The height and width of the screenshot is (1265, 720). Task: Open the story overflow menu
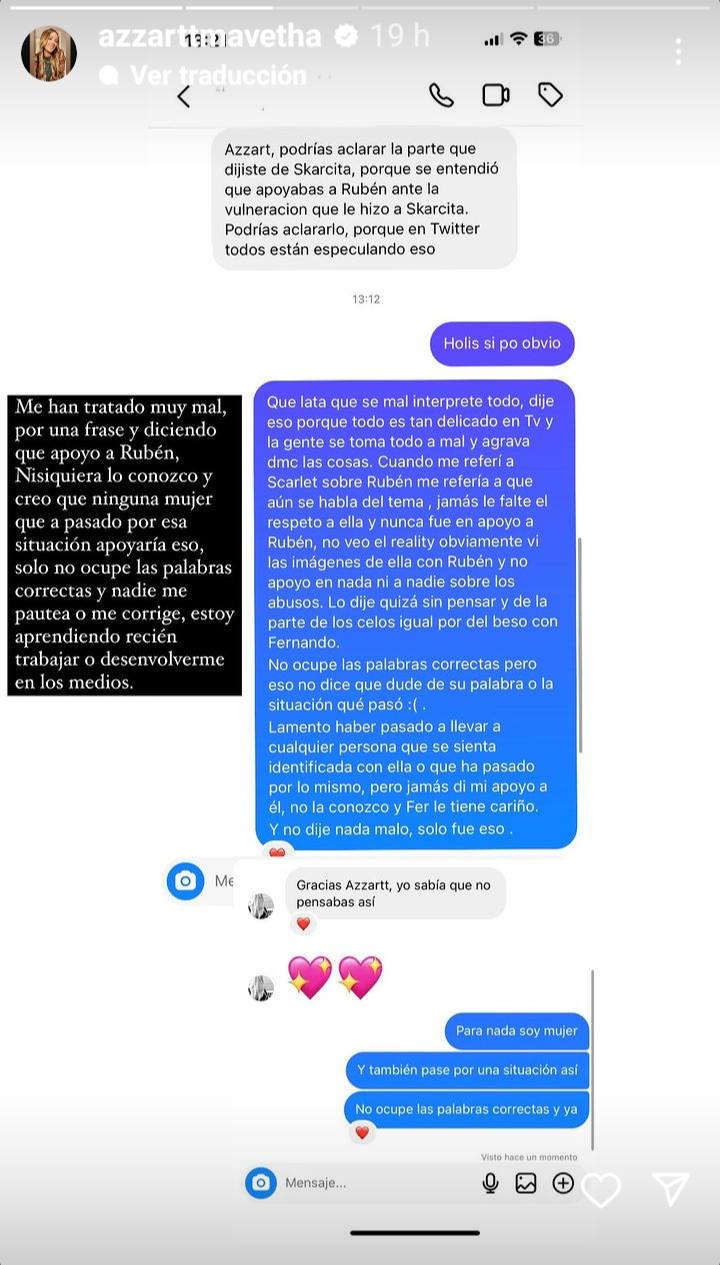point(678,52)
